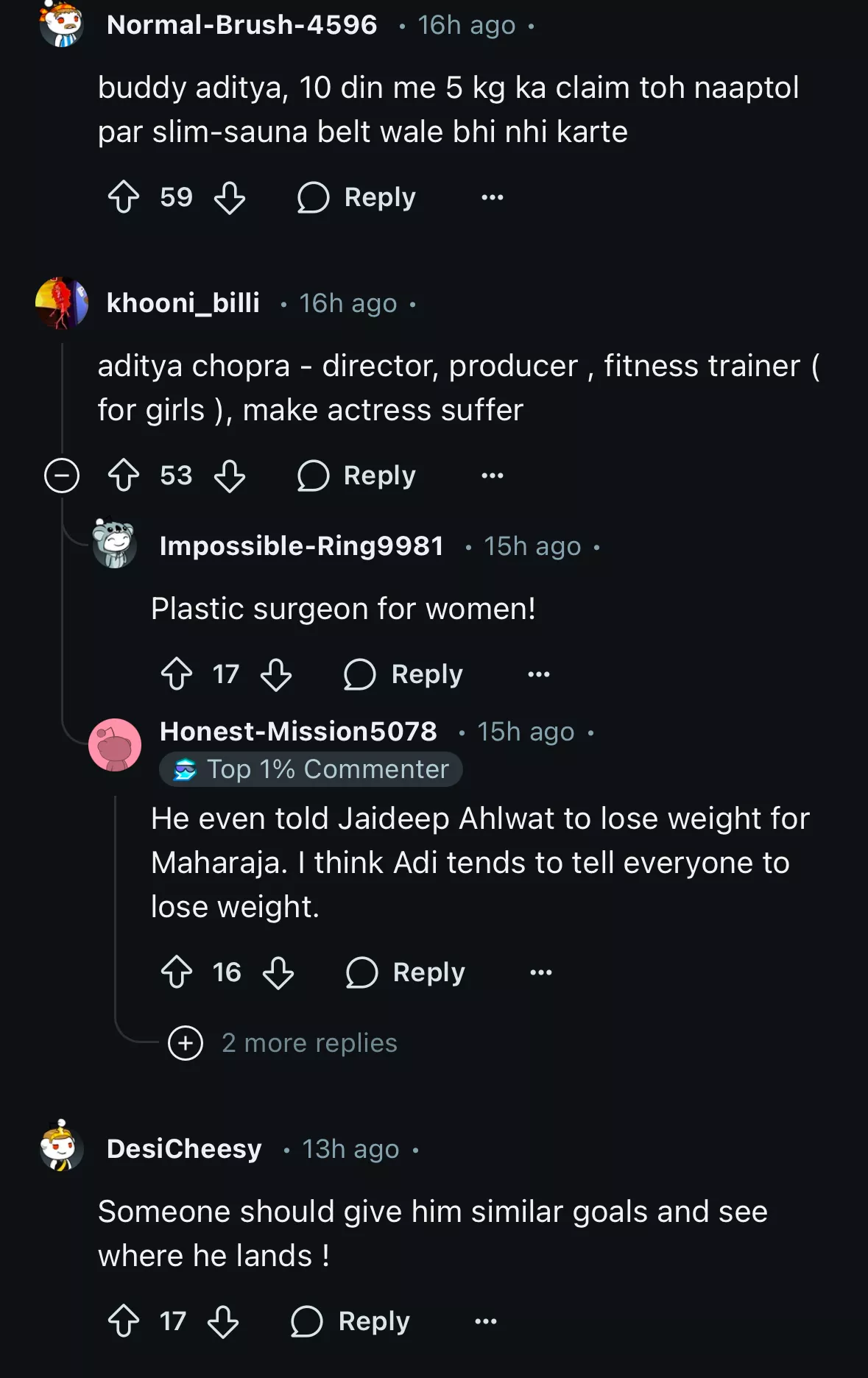Image resolution: width=868 pixels, height=1378 pixels.
Task: Reply to Normal-Brush-4596's comment
Action: 357,197
